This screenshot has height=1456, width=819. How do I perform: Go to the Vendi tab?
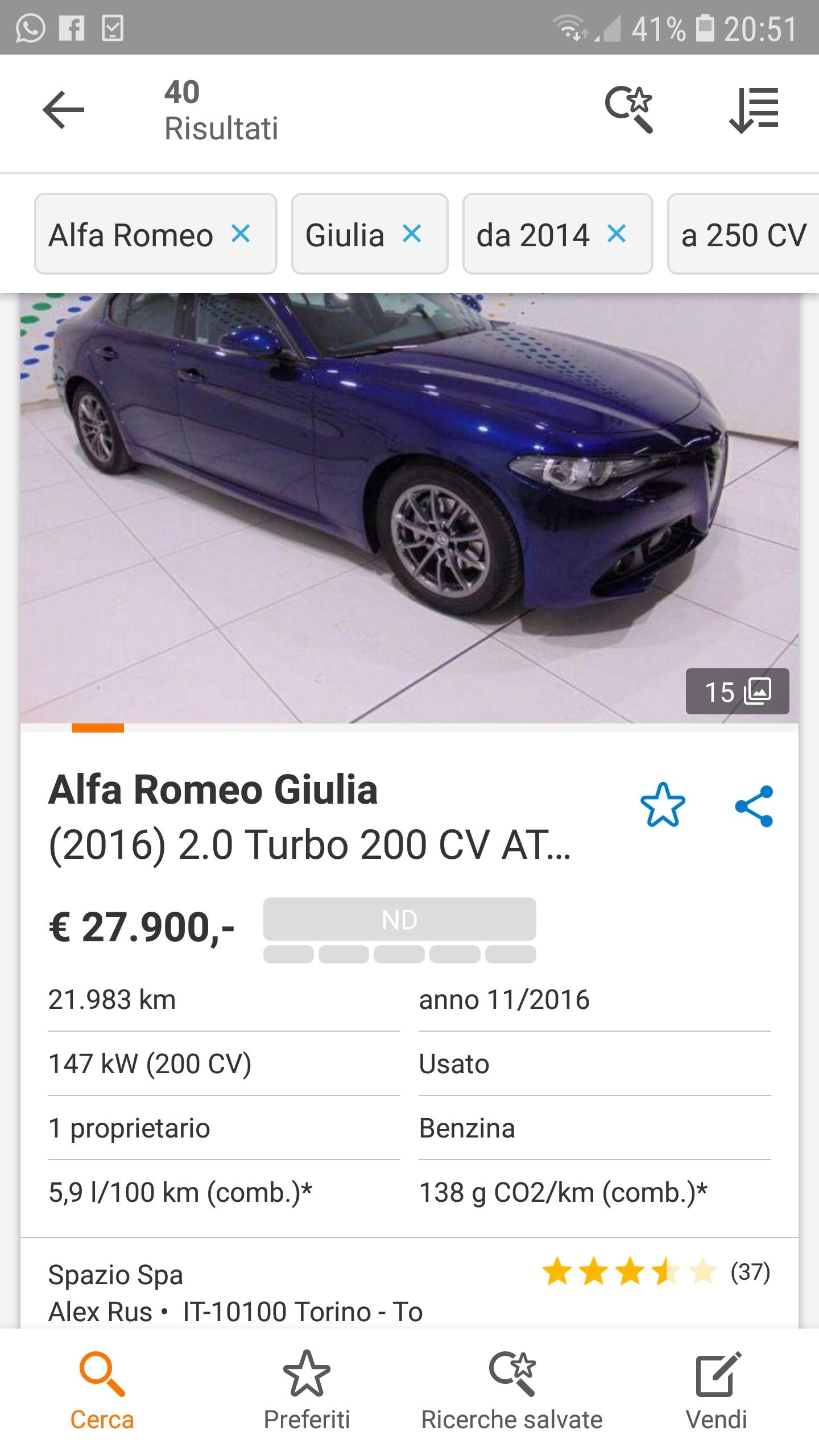pos(717,1392)
